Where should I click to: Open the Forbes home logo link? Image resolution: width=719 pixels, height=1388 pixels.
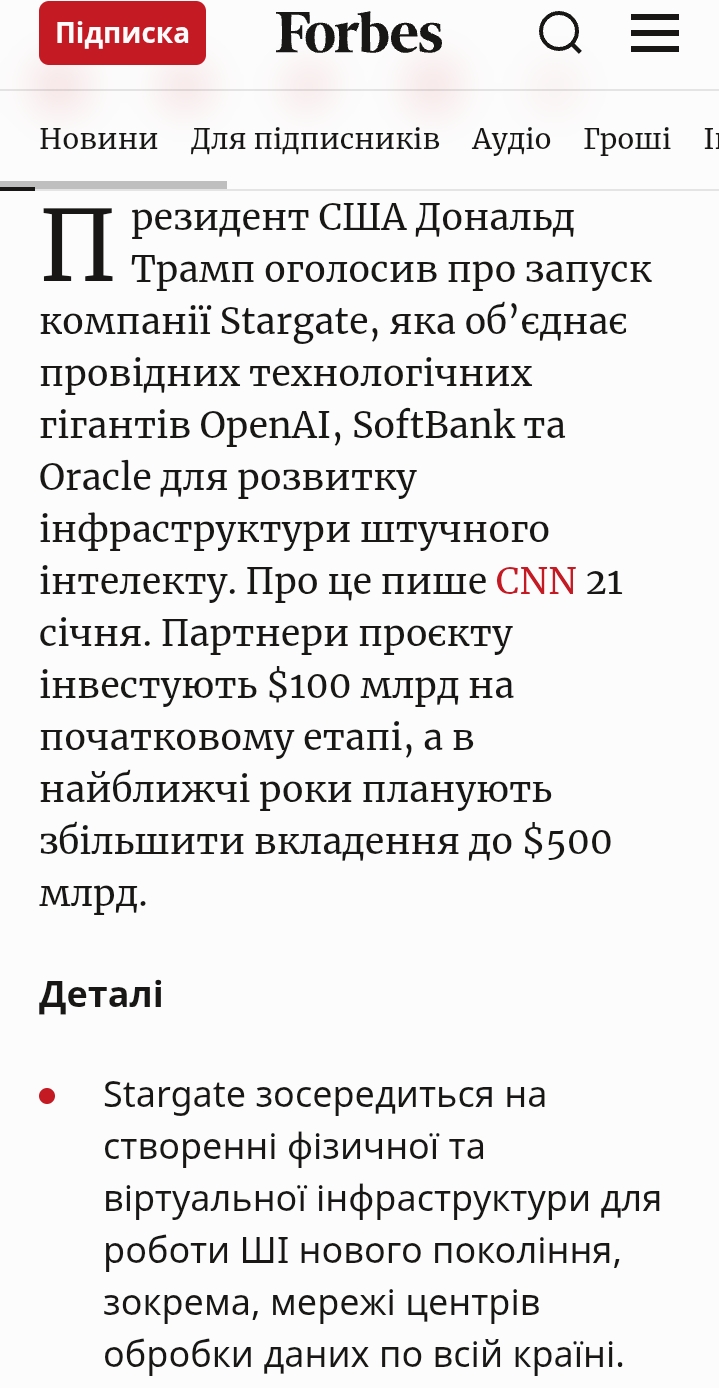coord(359,33)
